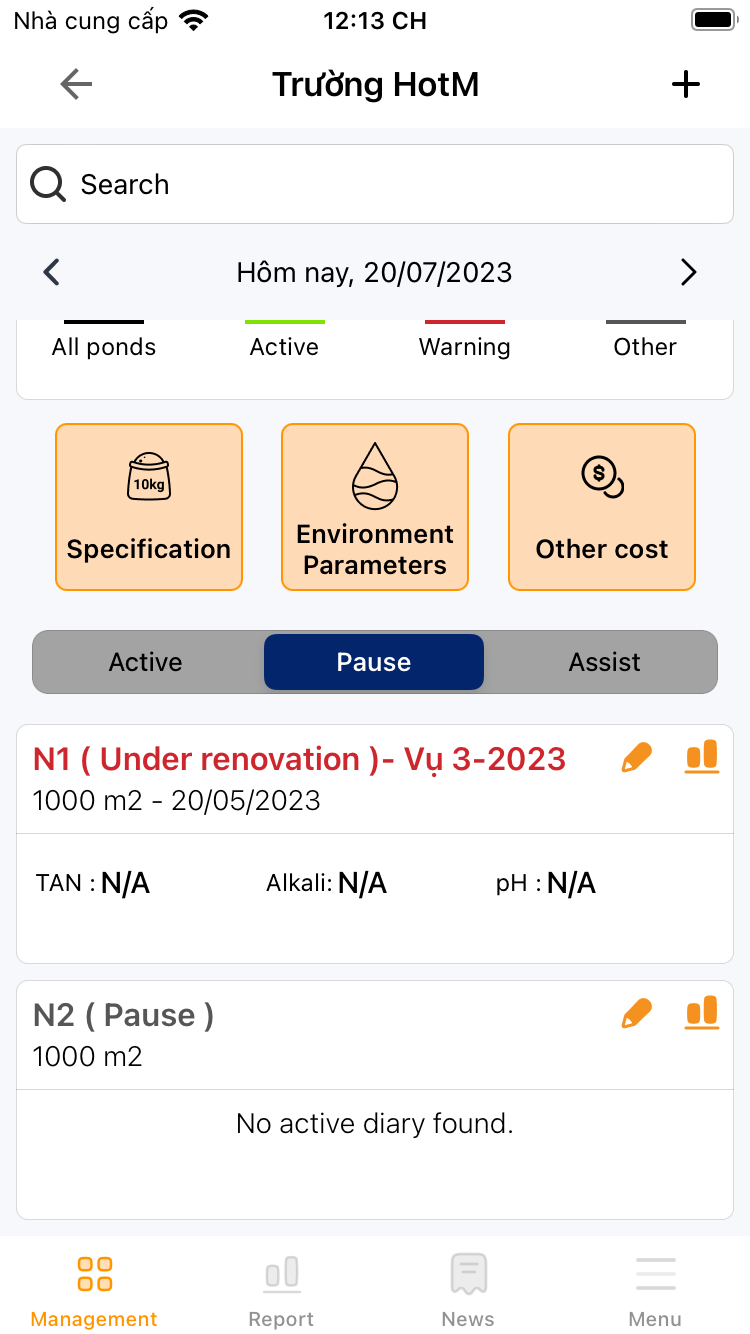The height and width of the screenshot is (1334, 750).
Task: View the chart for pond N2
Action: click(702, 1013)
